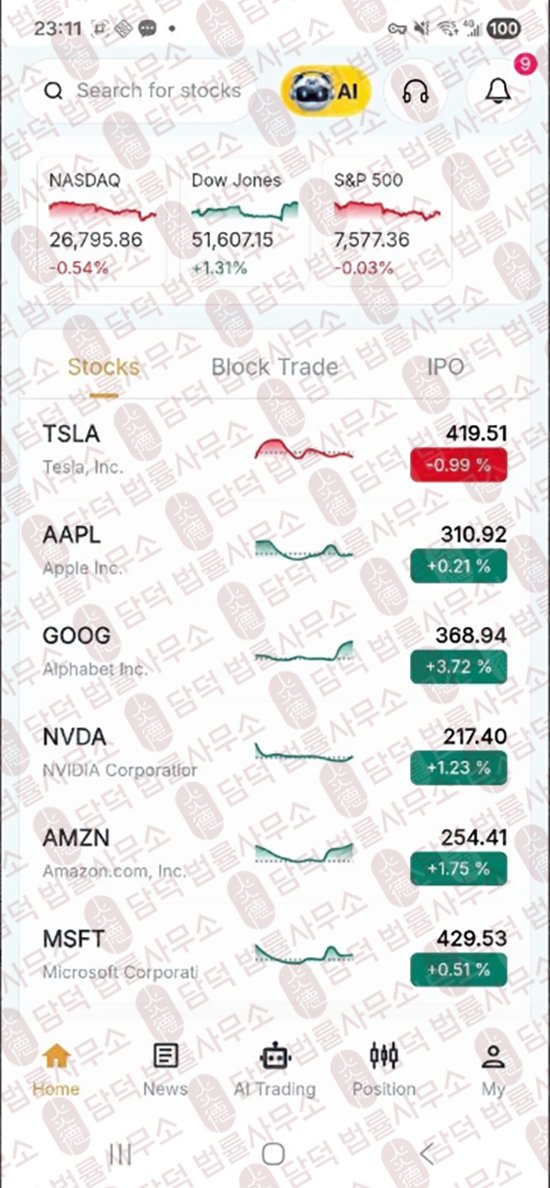Open the GOOG stock row
The height and width of the screenshot is (1188, 550).
275,653
